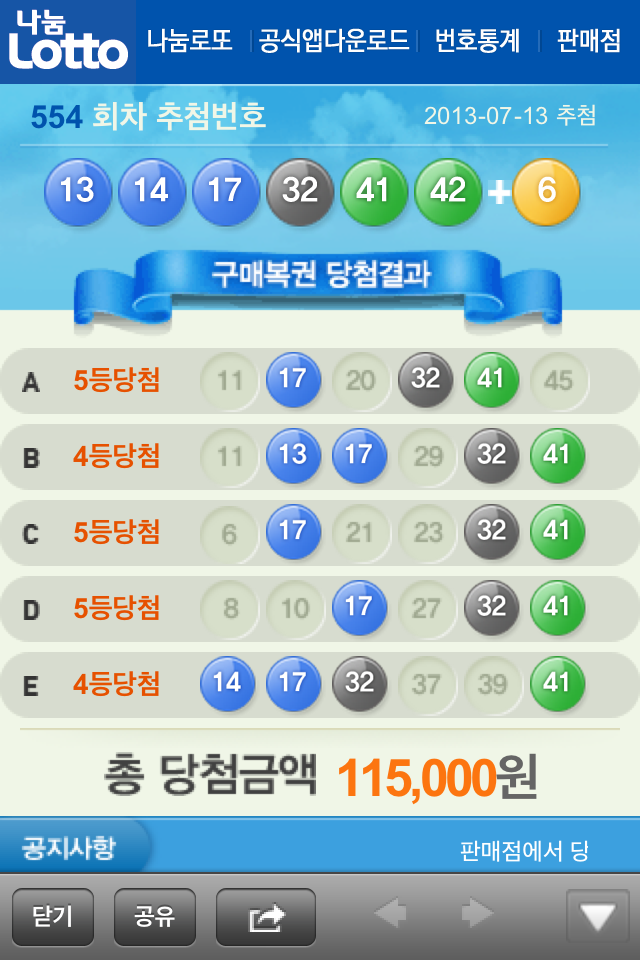Tap the 나눔 Lotto home logo
Viewport: 640px width, 960px height.
click(x=68, y=41)
